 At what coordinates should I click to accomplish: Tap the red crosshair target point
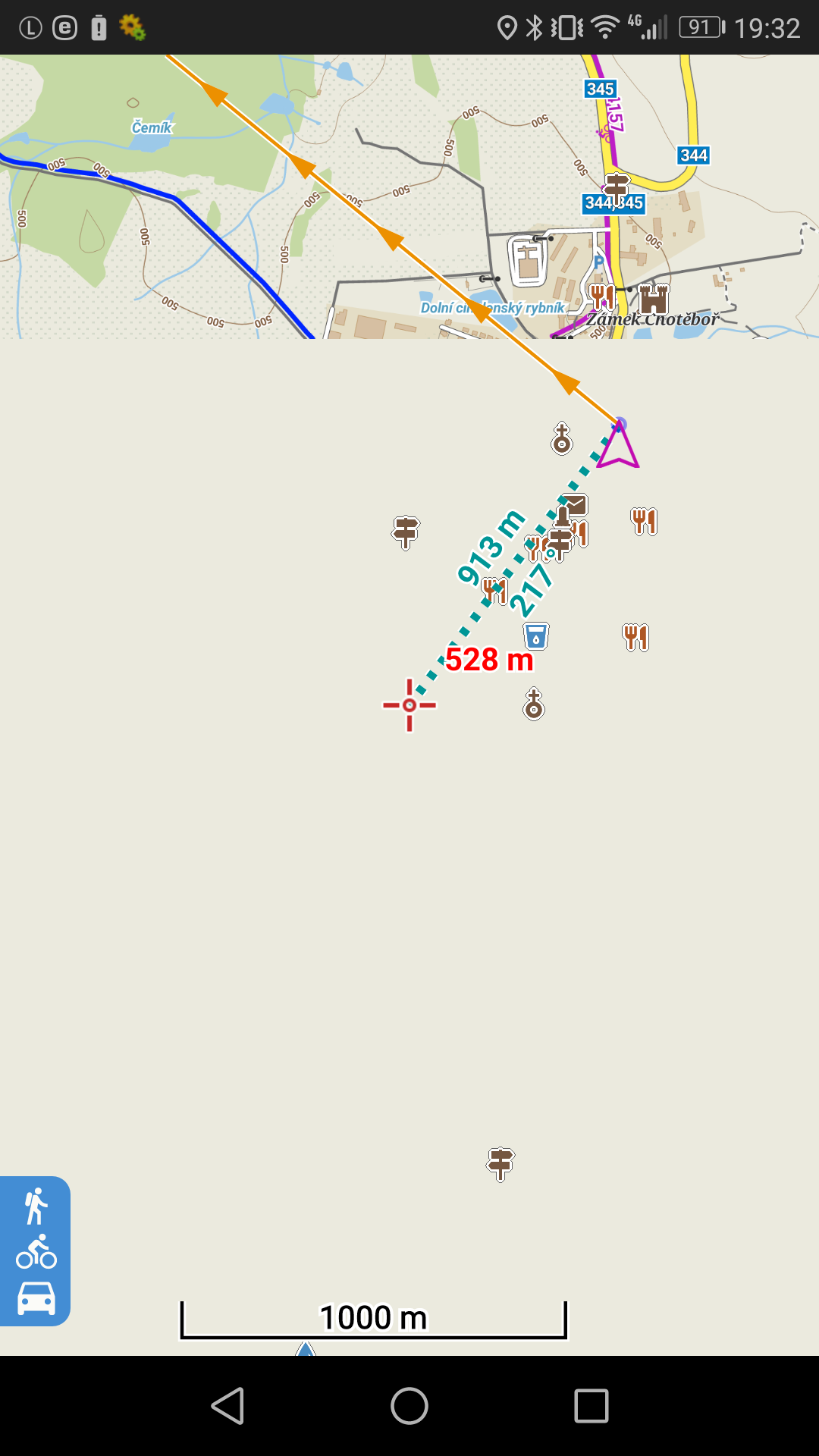(409, 705)
